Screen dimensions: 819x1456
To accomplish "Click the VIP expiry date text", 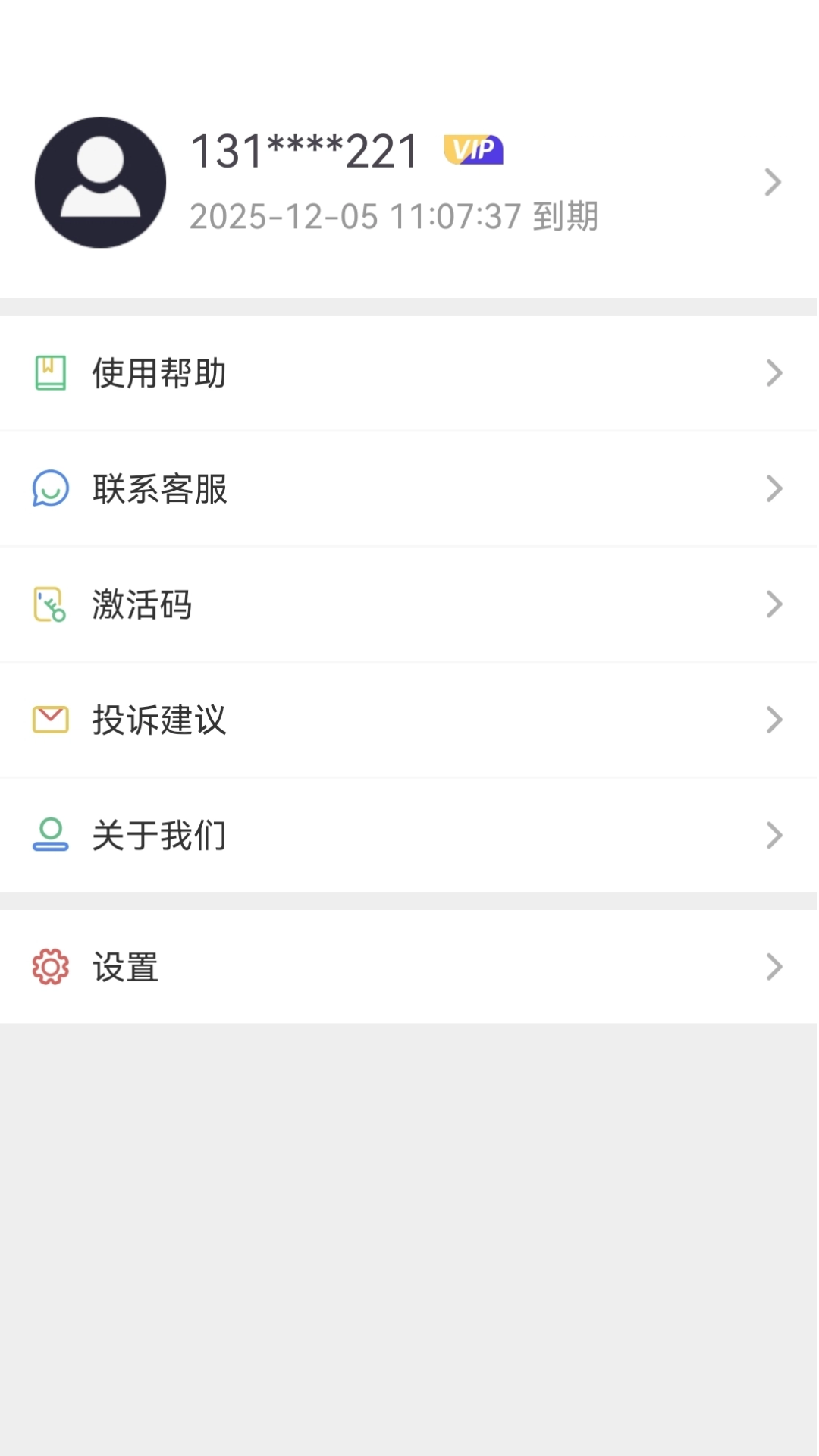I will [394, 215].
